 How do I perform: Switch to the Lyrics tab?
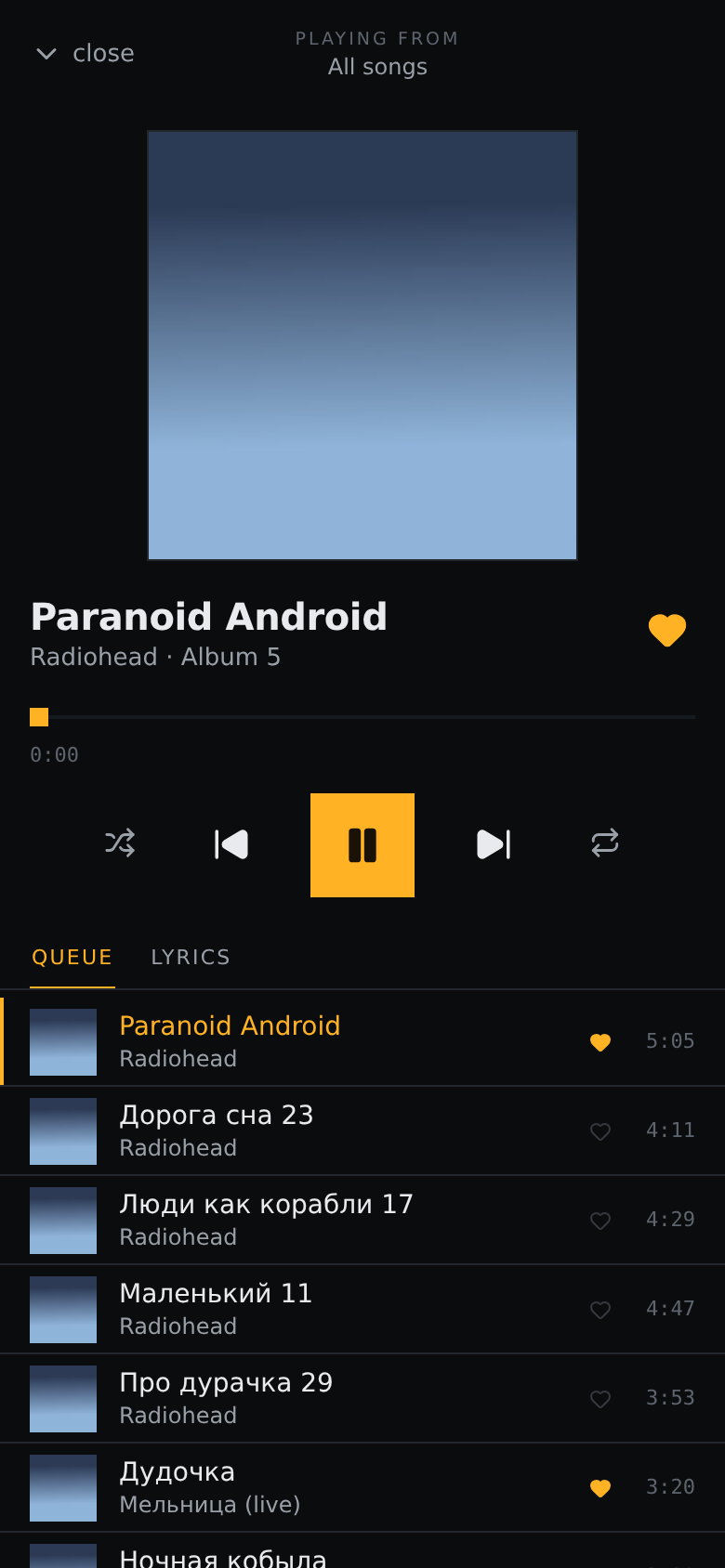tap(191, 958)
